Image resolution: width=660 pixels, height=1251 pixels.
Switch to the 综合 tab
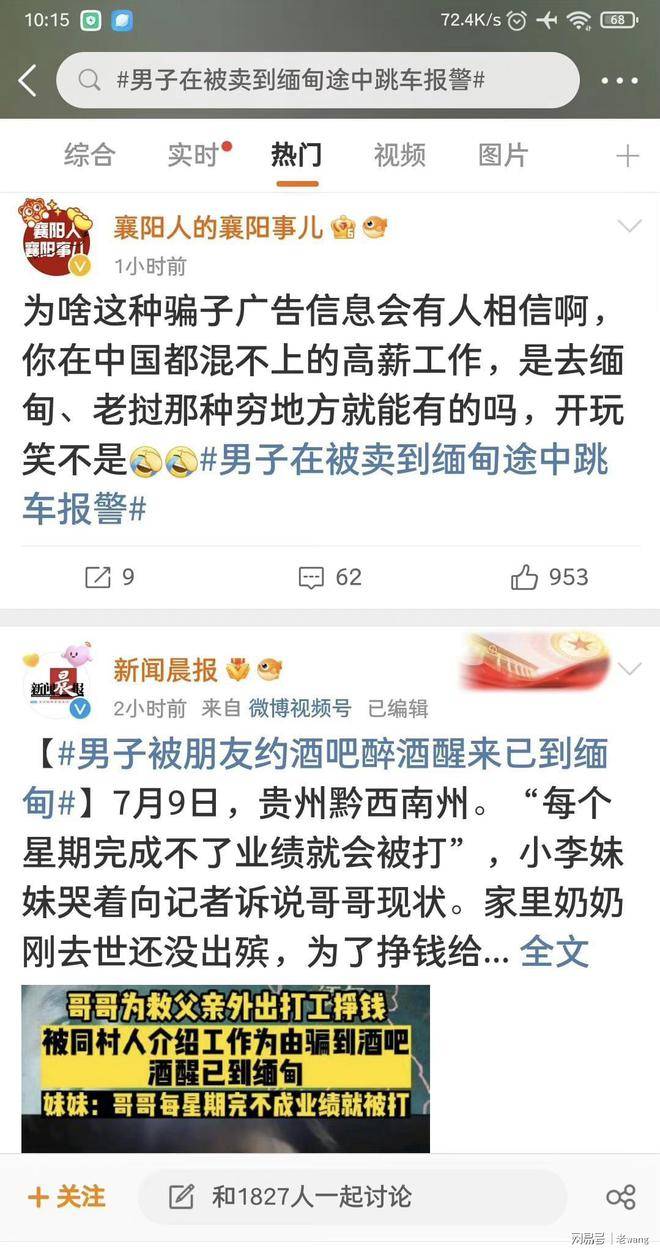[x=89, y=155]
